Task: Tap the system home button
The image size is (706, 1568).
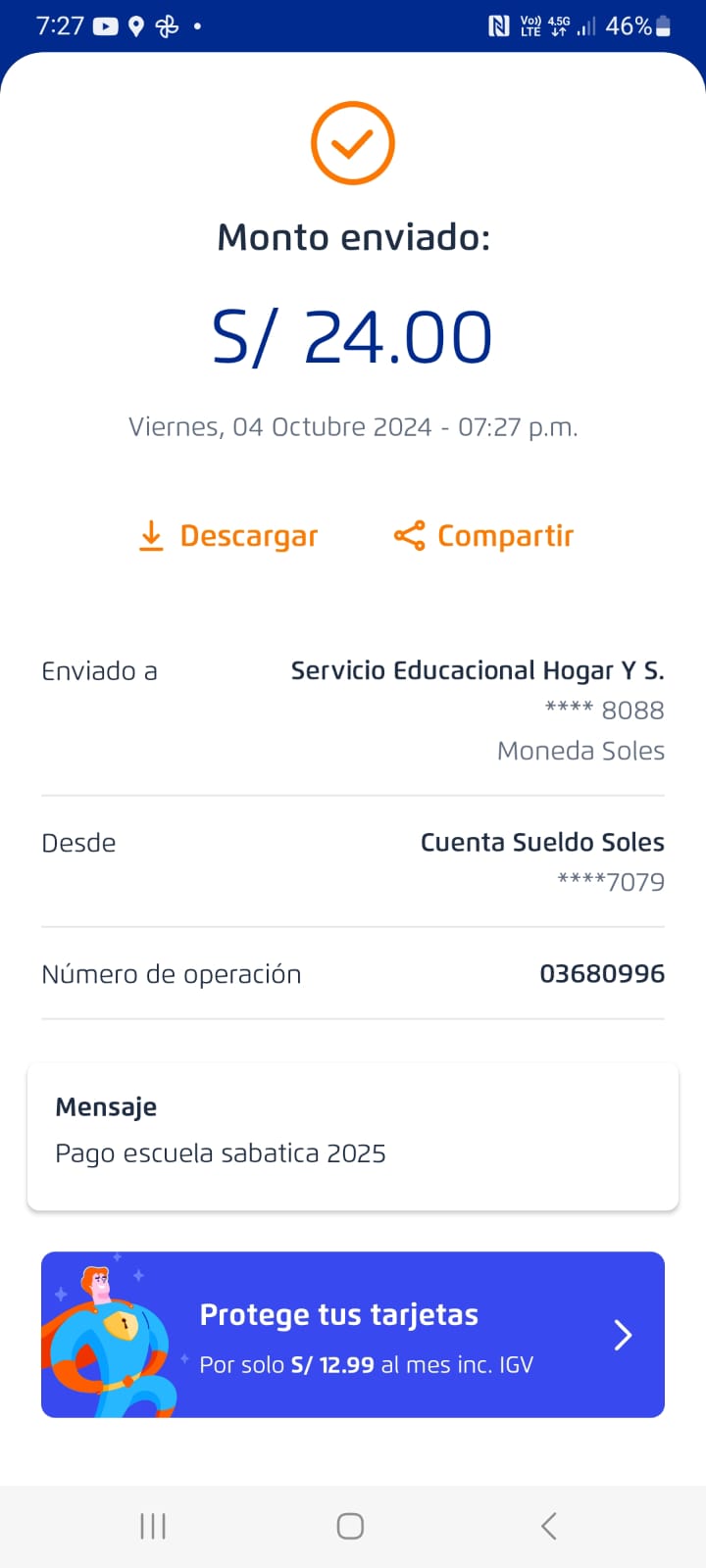Action: [x=350, y=1526]
